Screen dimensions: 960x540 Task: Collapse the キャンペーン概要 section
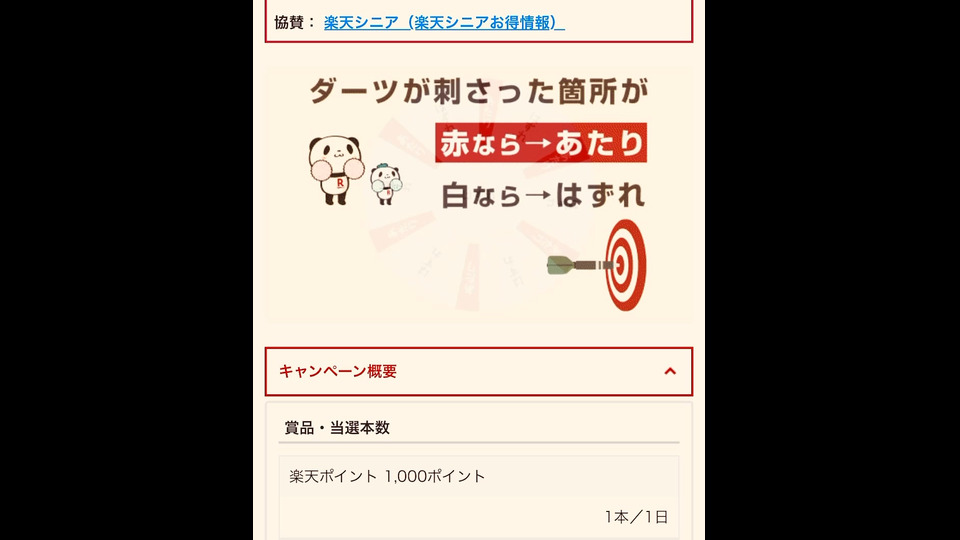669,371
